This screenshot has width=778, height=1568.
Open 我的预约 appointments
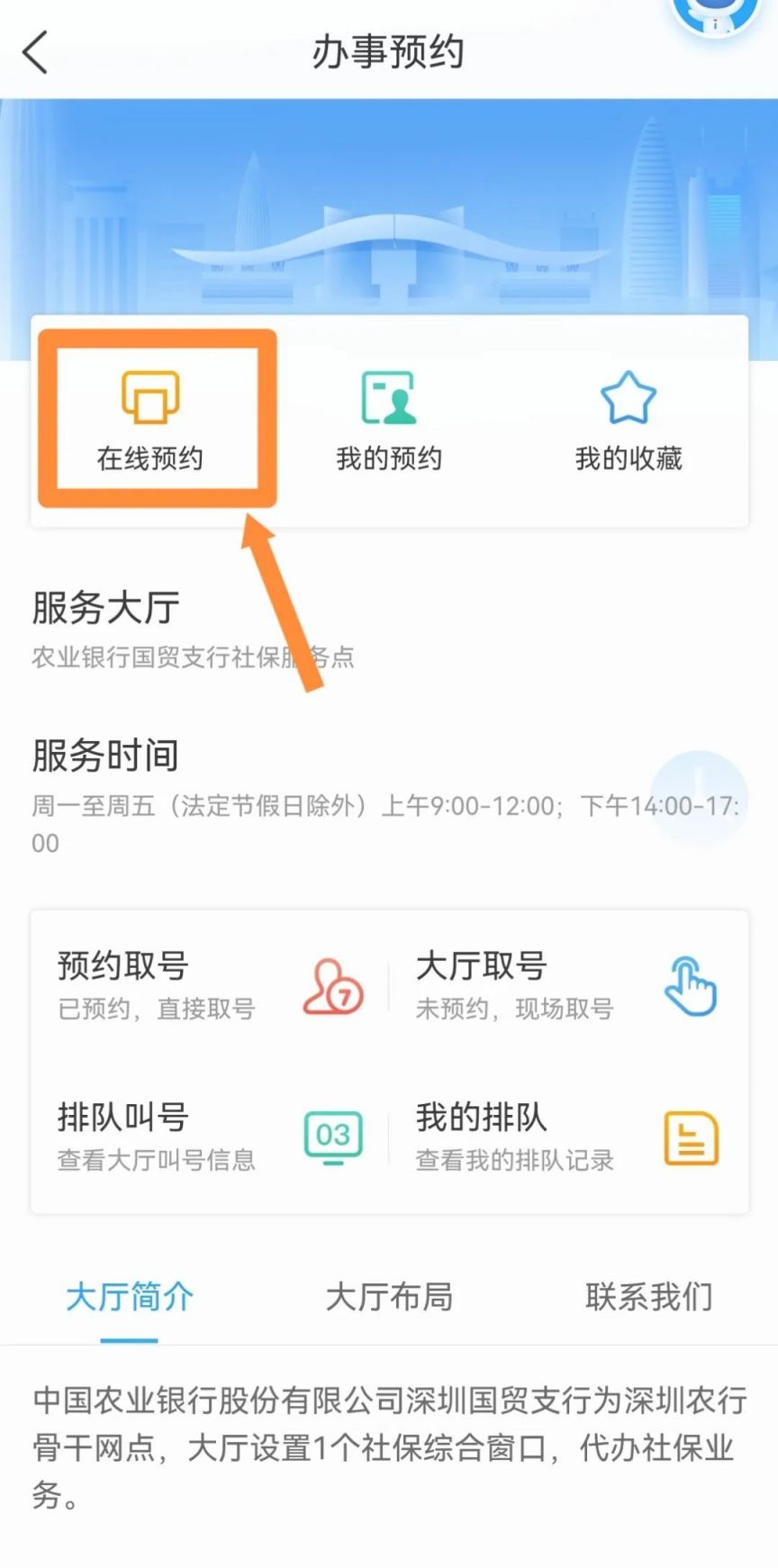click(389, 421)
